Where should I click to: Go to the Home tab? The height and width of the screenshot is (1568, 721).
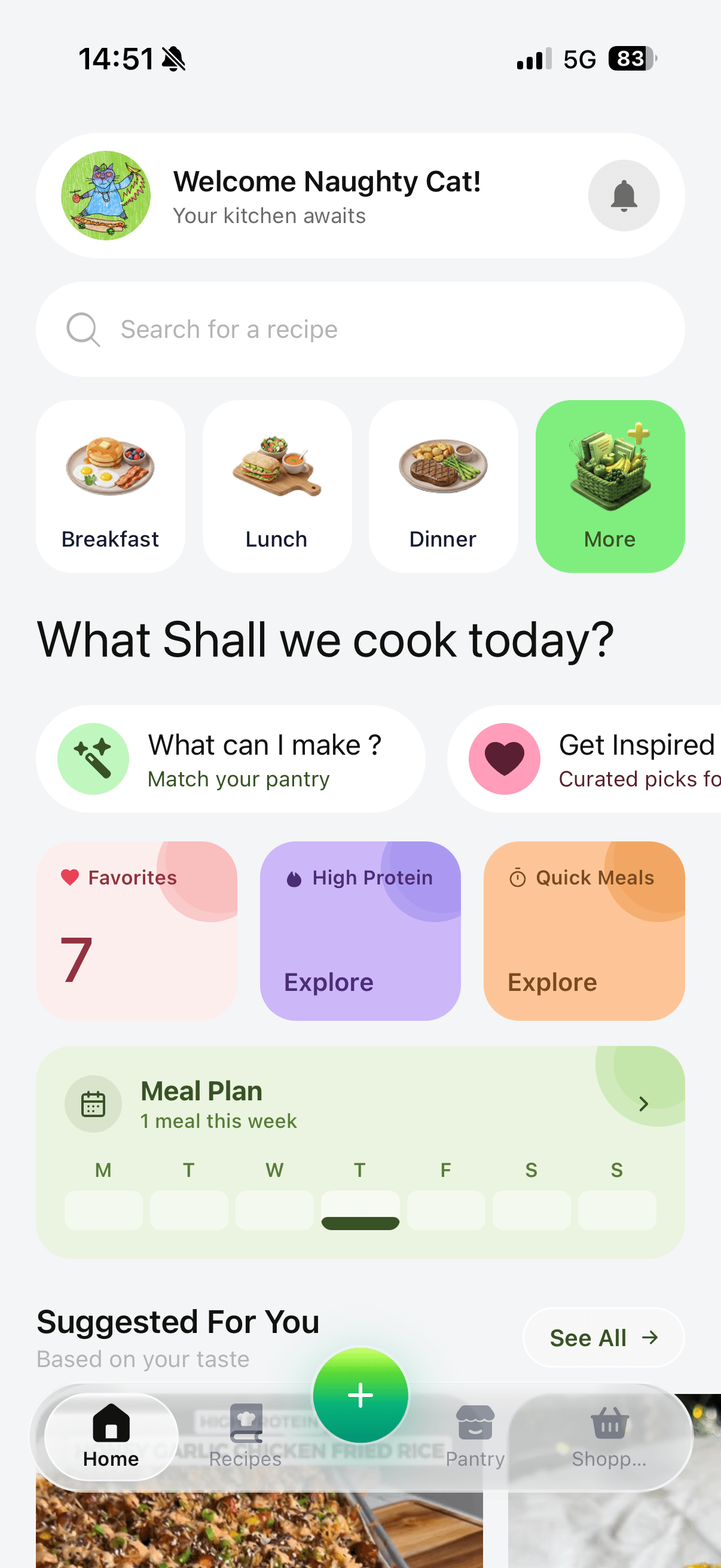(x=111, y=1436)
